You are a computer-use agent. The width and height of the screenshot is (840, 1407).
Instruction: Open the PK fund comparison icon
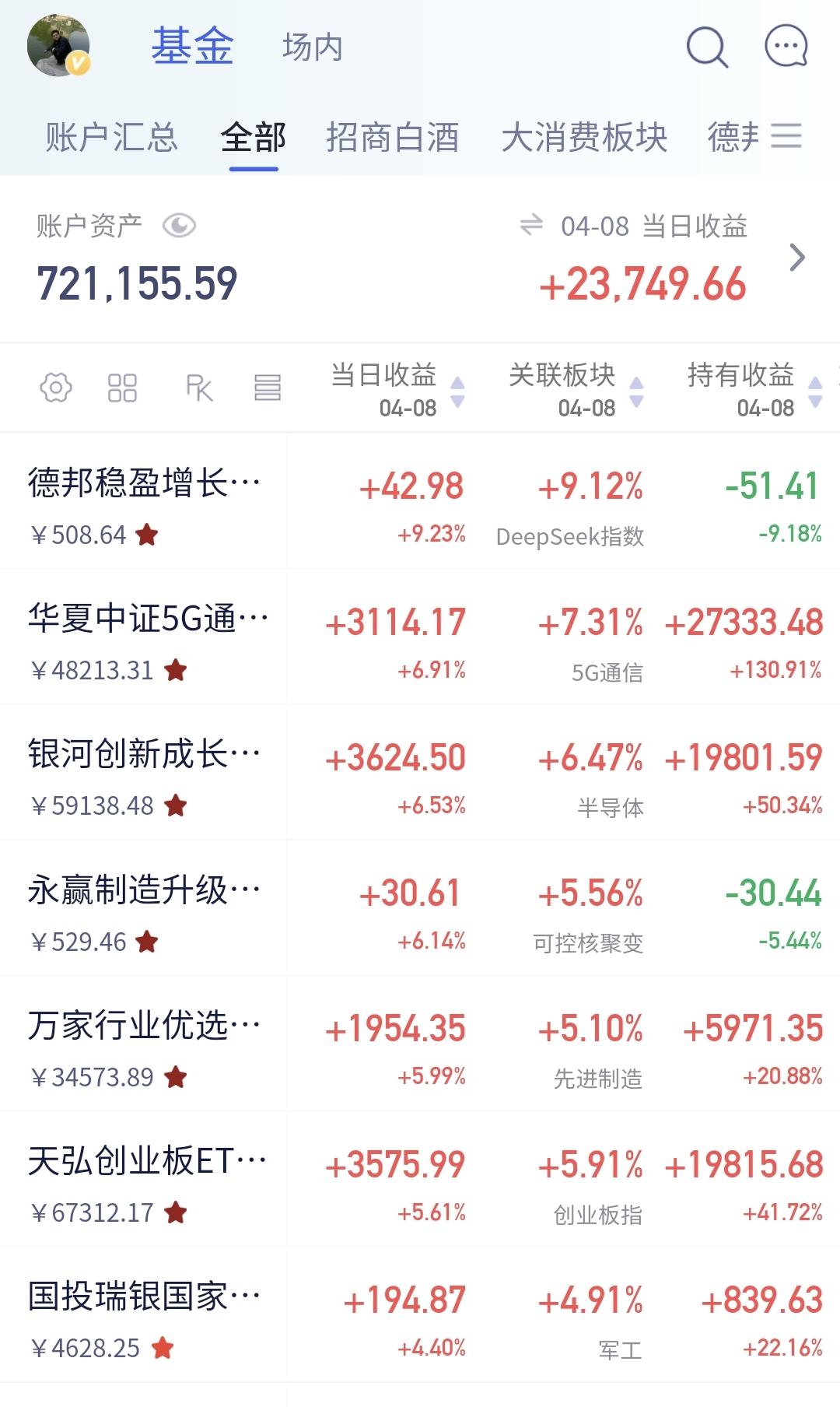(x=199, y=388)
